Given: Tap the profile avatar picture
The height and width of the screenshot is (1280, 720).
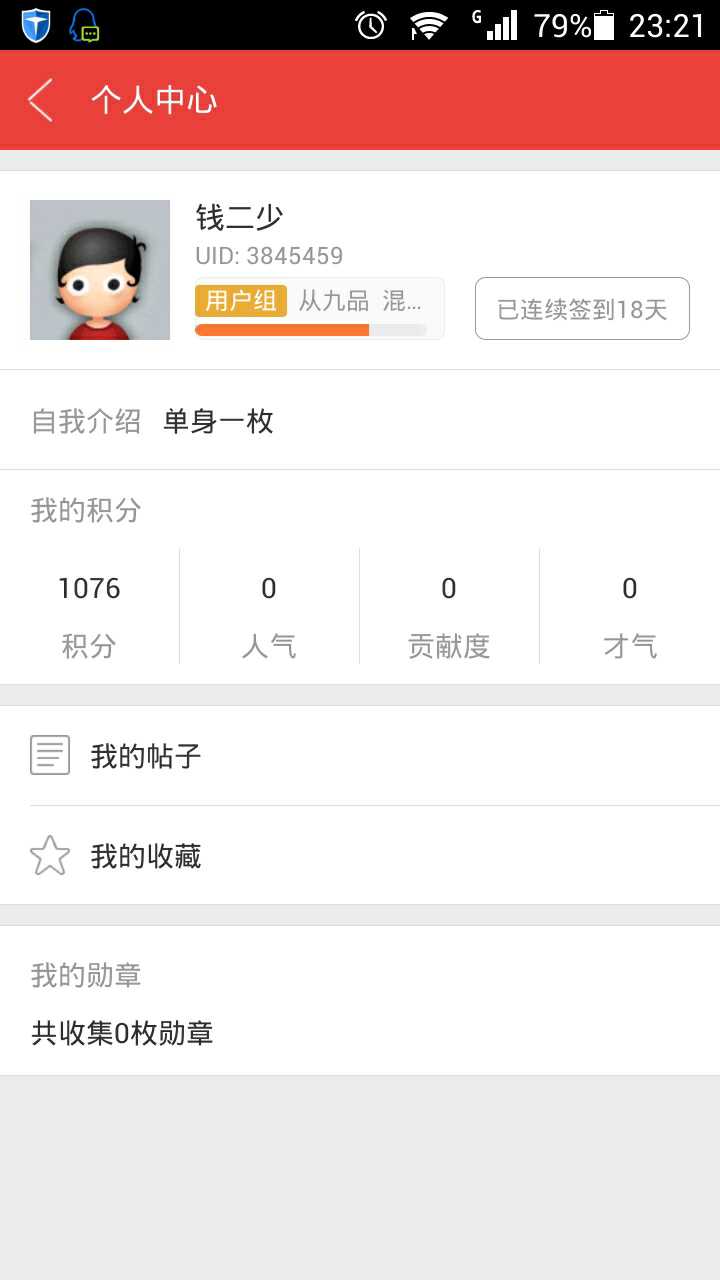Looking at the screenshot, I should point(100,270).
